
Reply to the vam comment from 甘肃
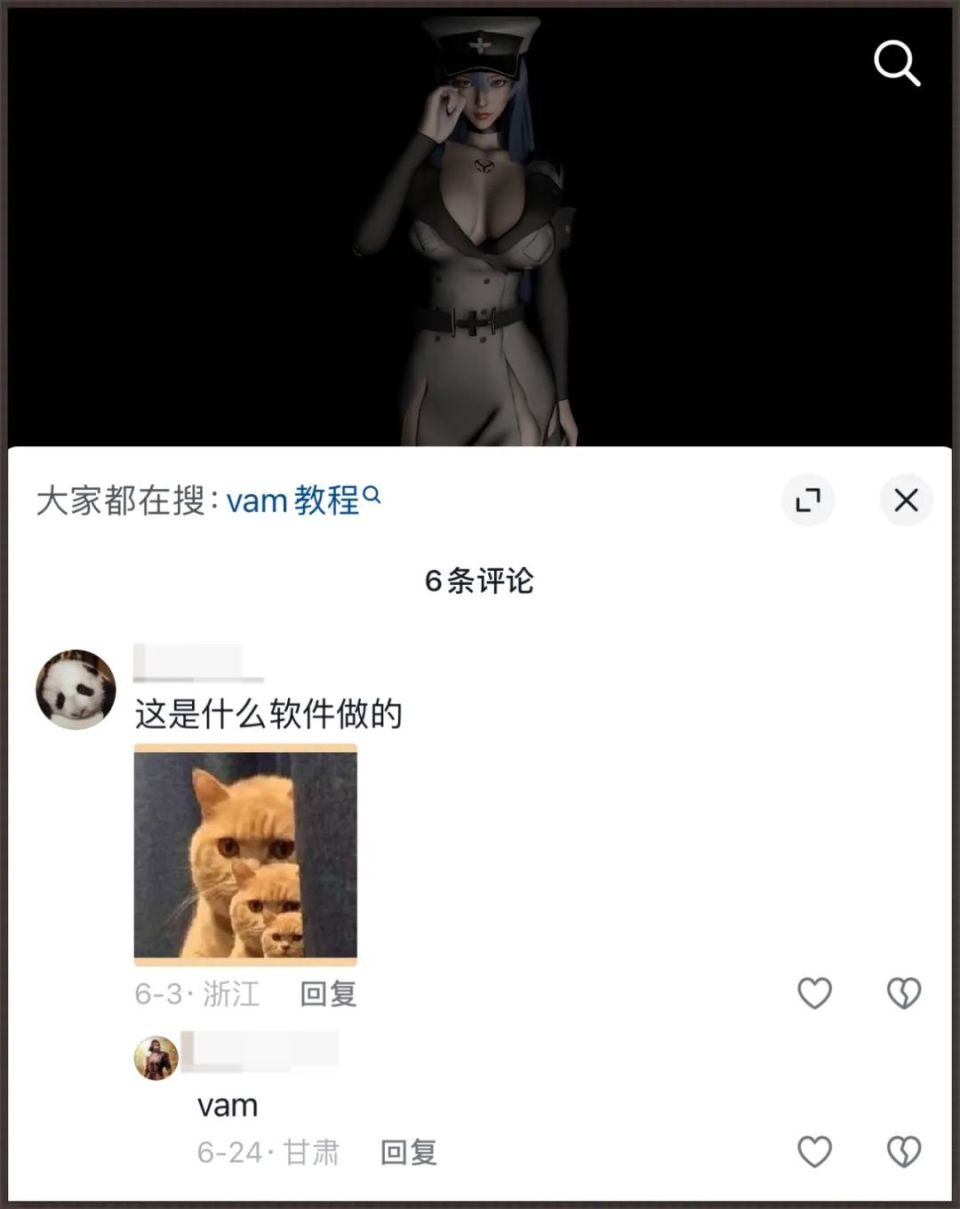tap(408, 1152)
